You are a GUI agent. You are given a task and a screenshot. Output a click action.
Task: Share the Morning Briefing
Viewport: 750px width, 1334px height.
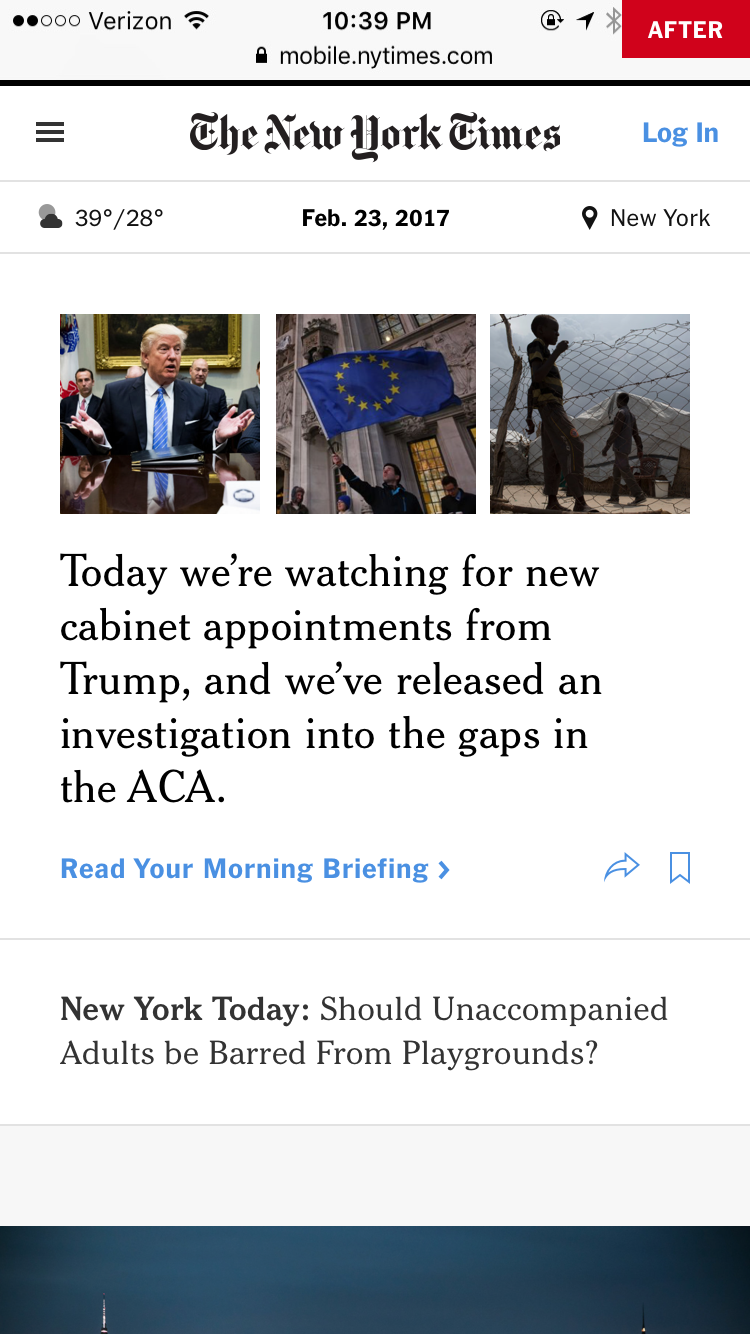click(621, 867)
